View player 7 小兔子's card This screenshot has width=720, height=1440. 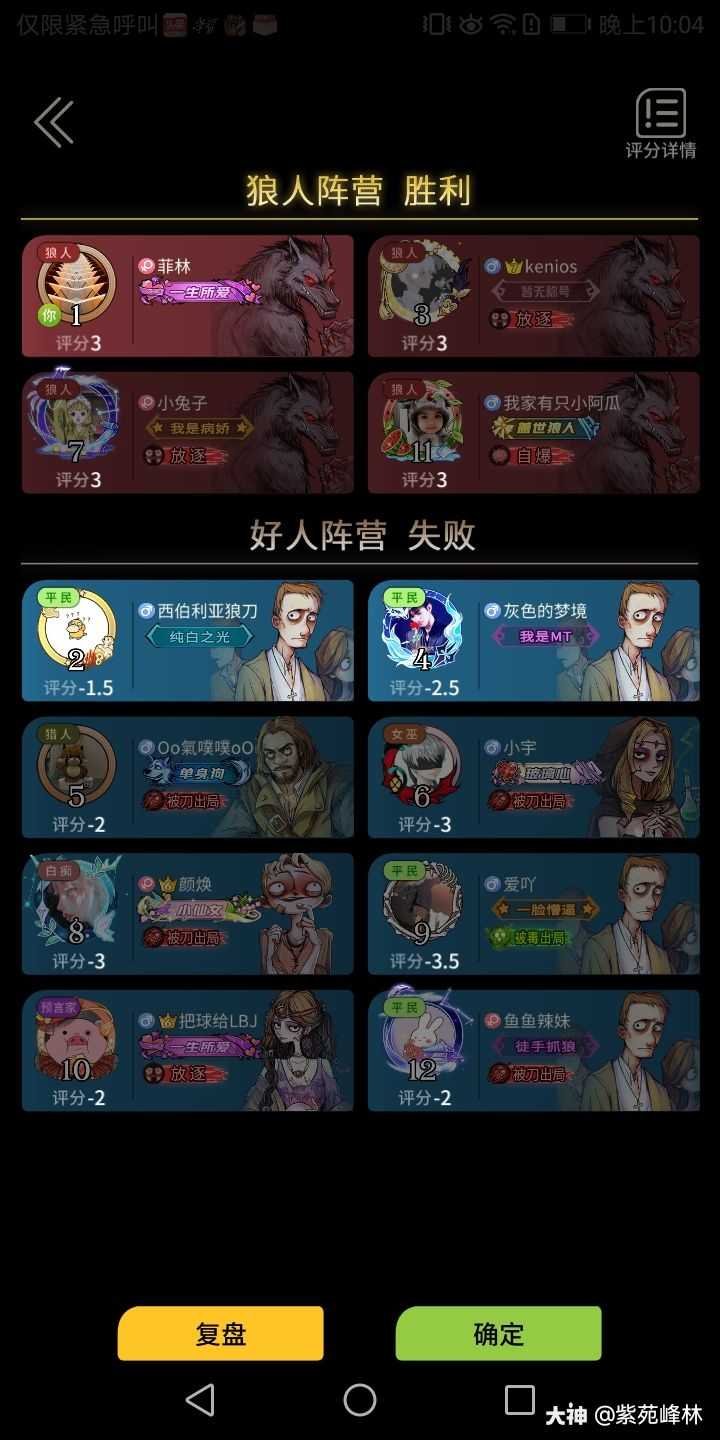pos(187,433)
